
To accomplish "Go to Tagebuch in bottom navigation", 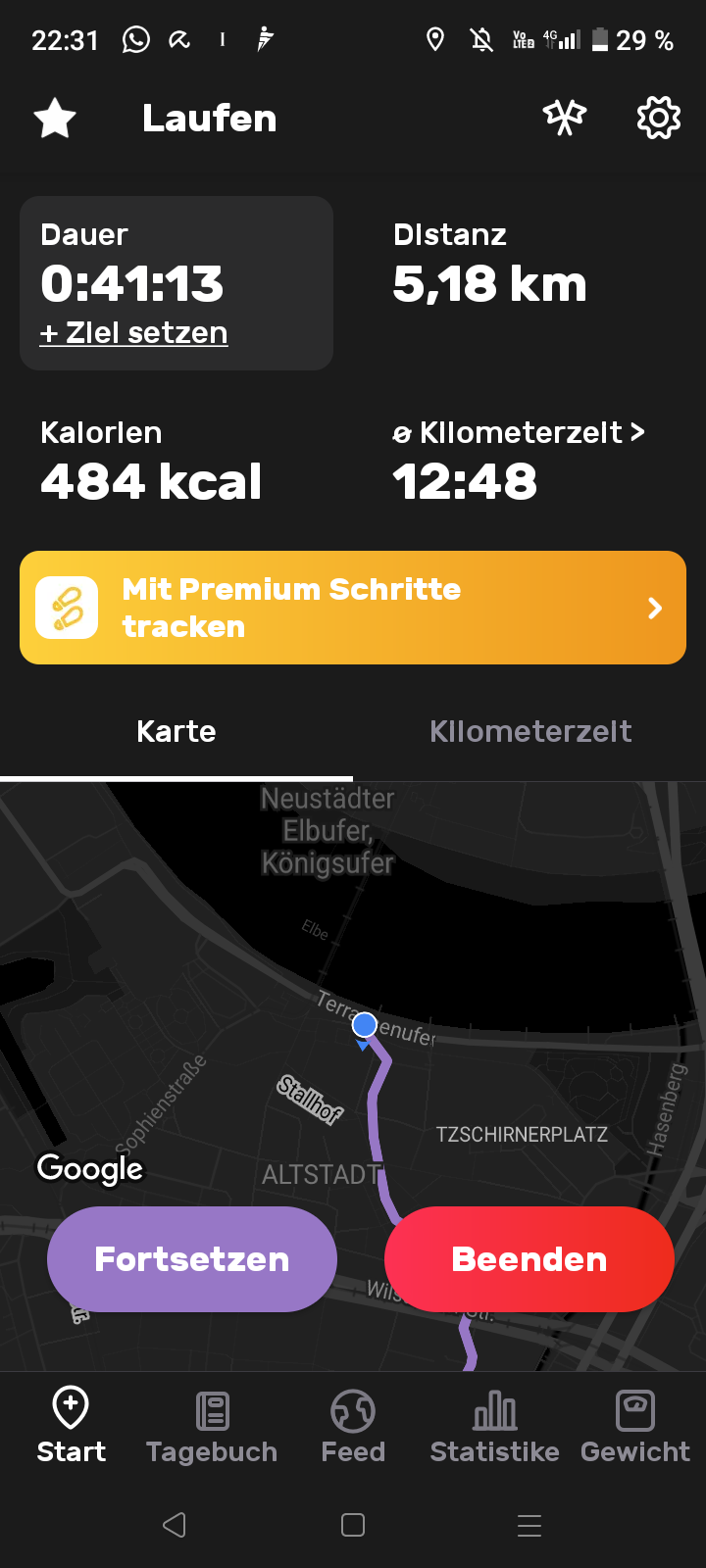I will point(212,1427).
